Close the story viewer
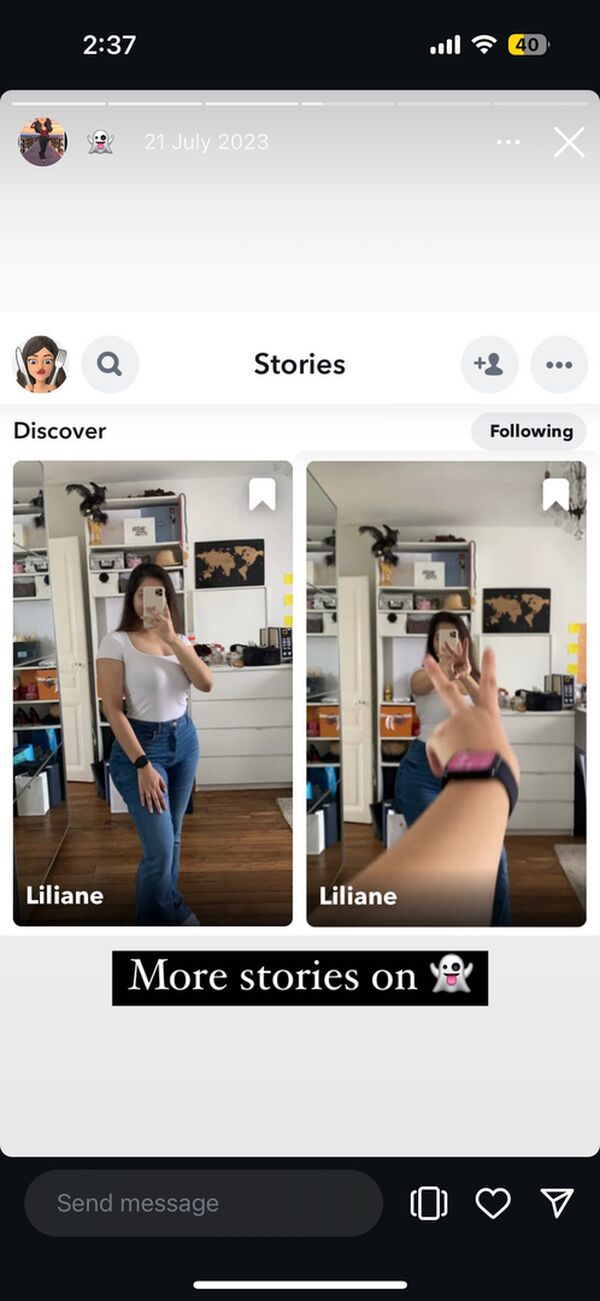600x1301 pixels. 569,142
